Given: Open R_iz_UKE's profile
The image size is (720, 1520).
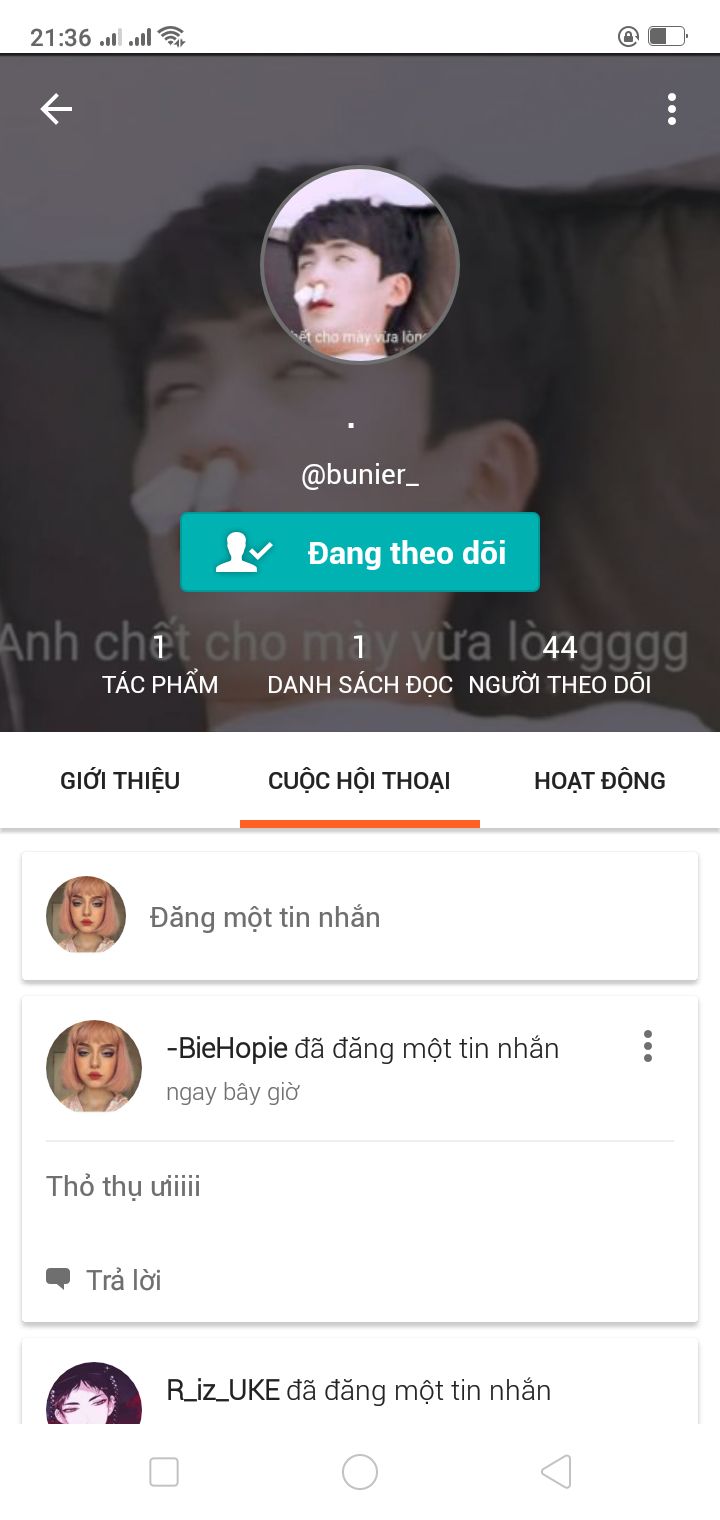Looking at the screenshot, I should click(222, 1391).
